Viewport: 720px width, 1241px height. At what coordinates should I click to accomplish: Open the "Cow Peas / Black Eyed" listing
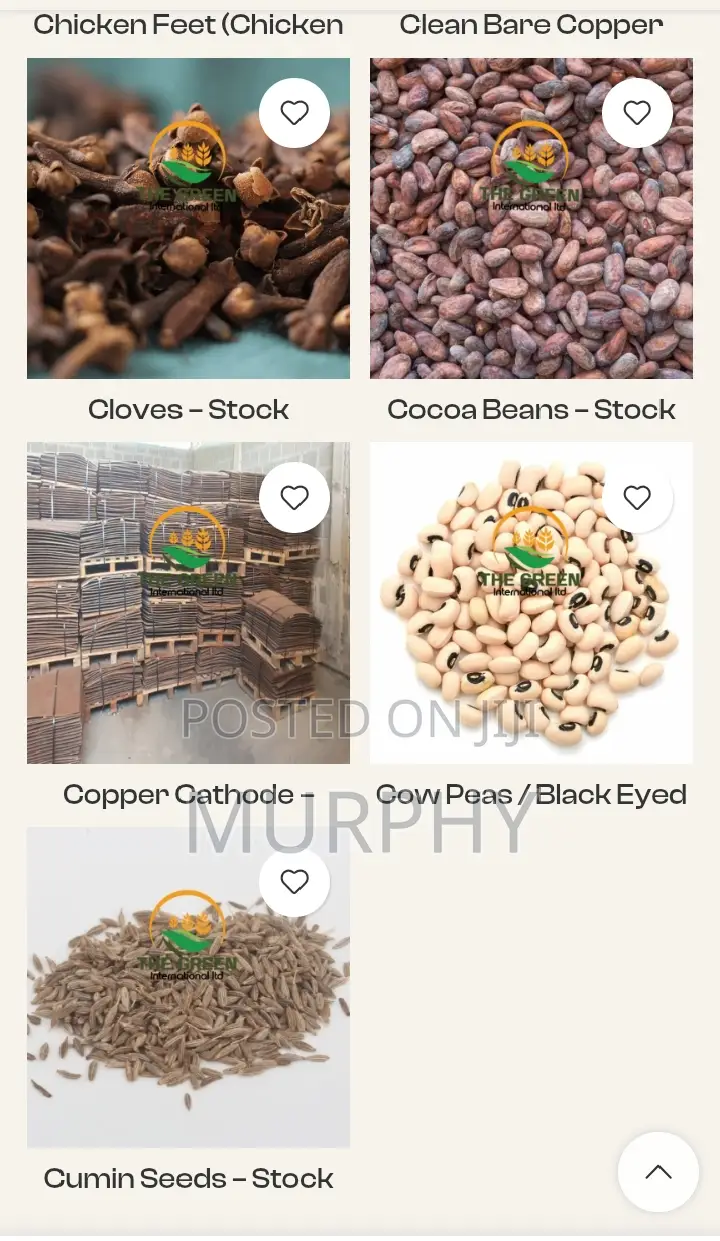pos(531,794)
